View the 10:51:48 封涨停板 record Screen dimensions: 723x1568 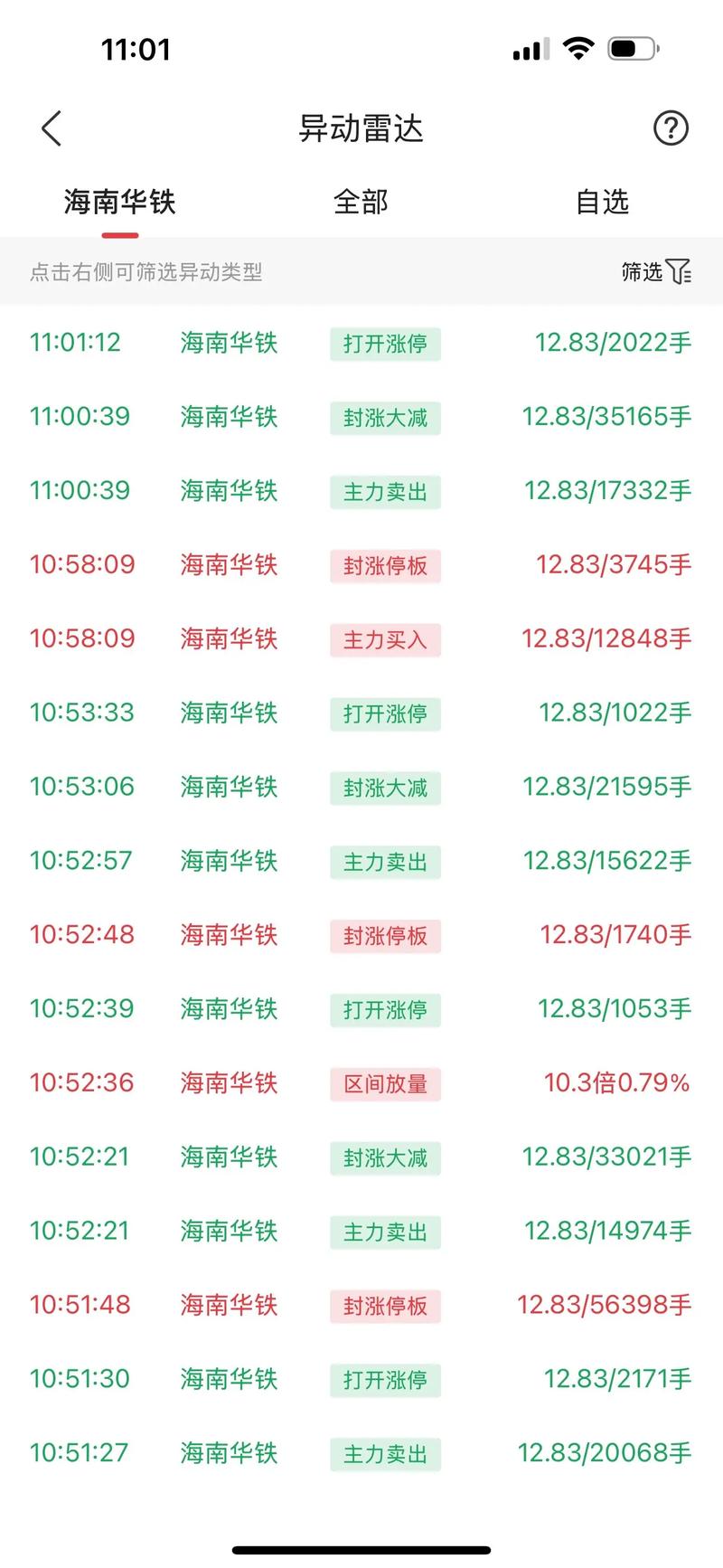[361, 1305]
